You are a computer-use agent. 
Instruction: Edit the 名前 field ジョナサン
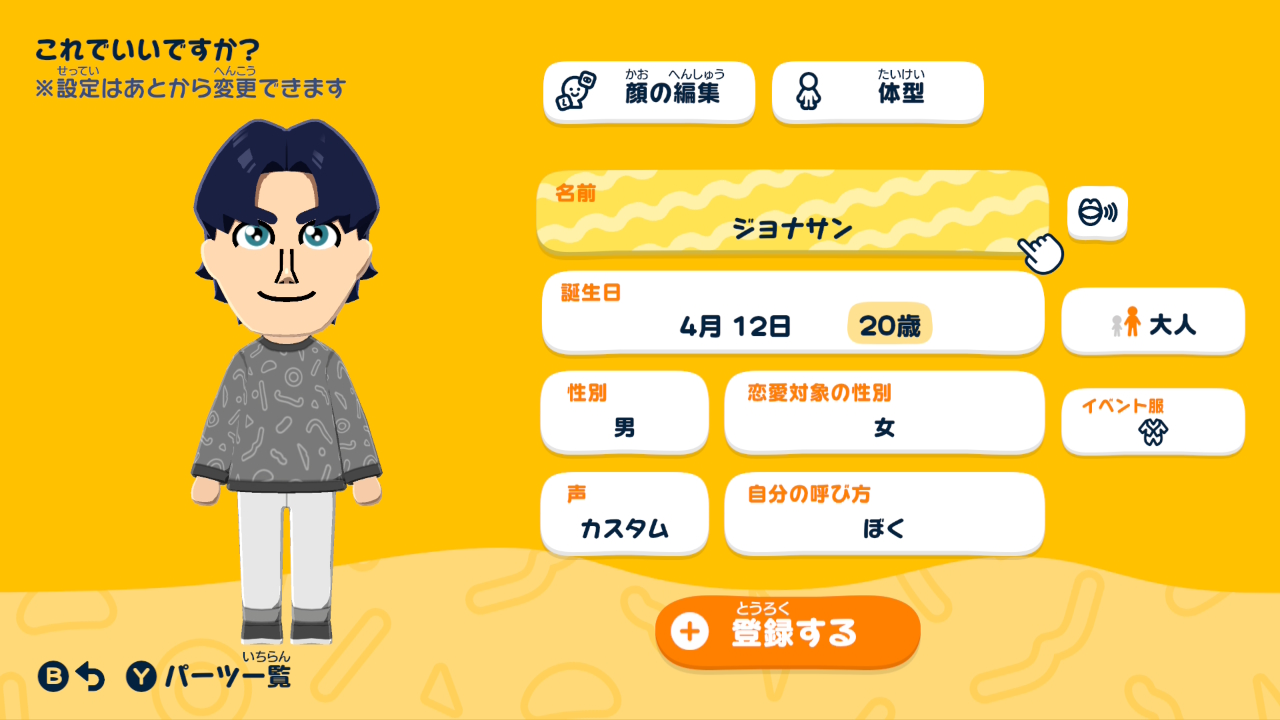pyautogui.click(x=792, y=213)
